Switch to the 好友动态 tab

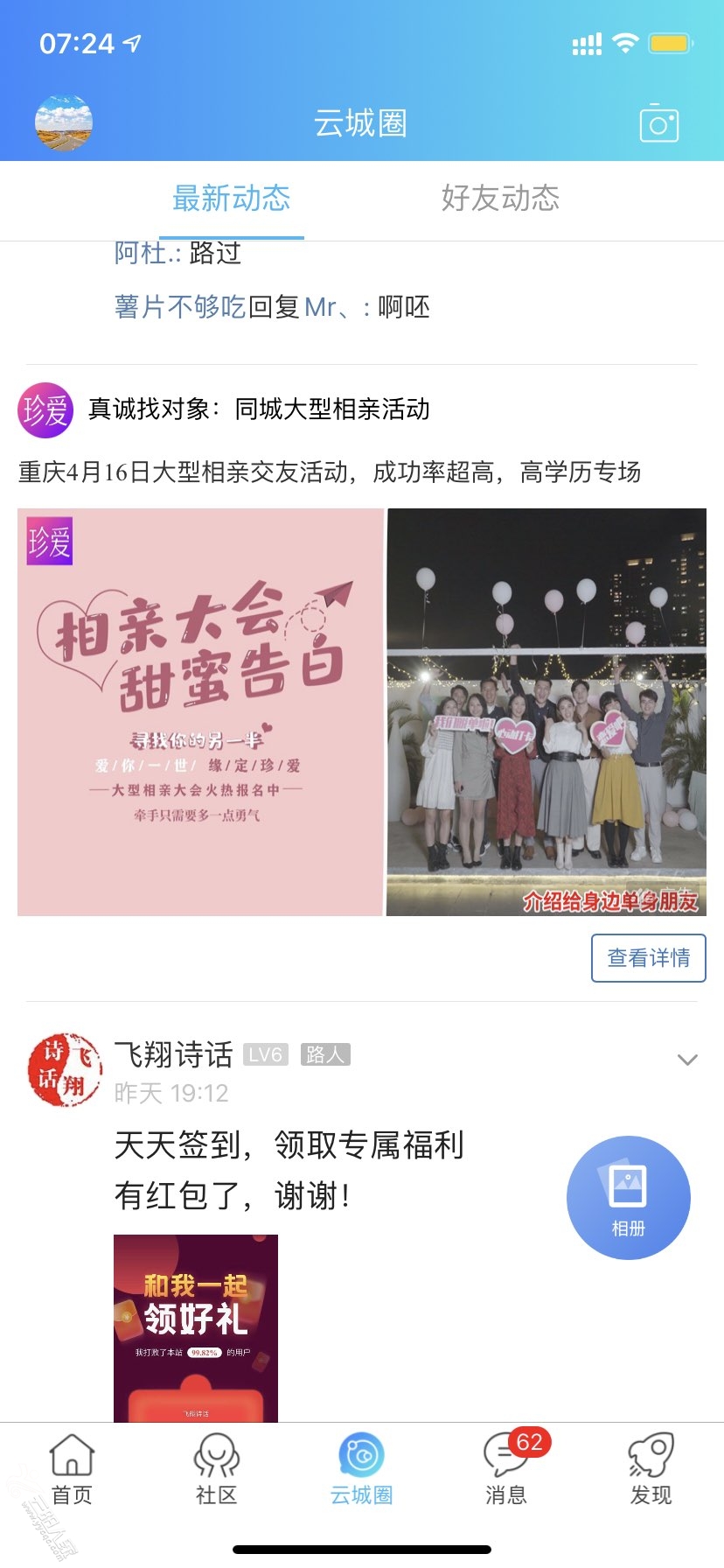(500, 199)
